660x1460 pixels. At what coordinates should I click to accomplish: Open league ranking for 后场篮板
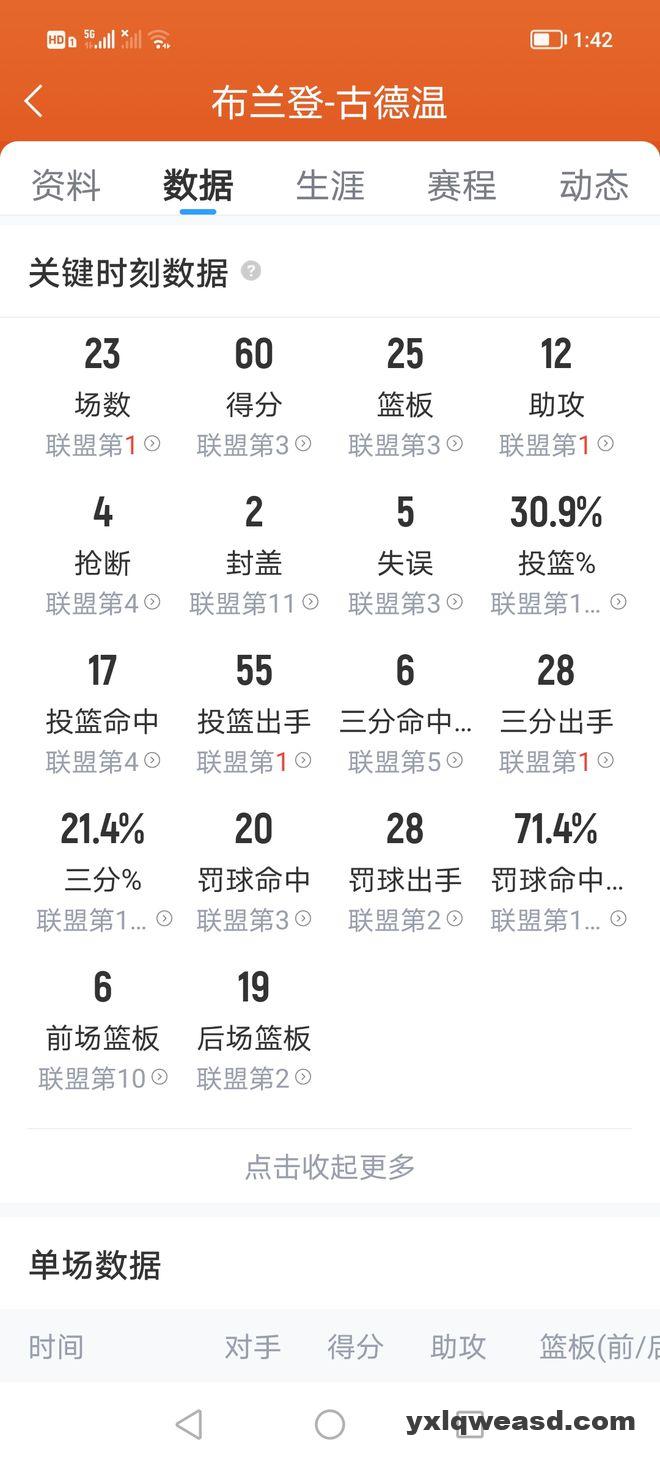click(254, 1078)
